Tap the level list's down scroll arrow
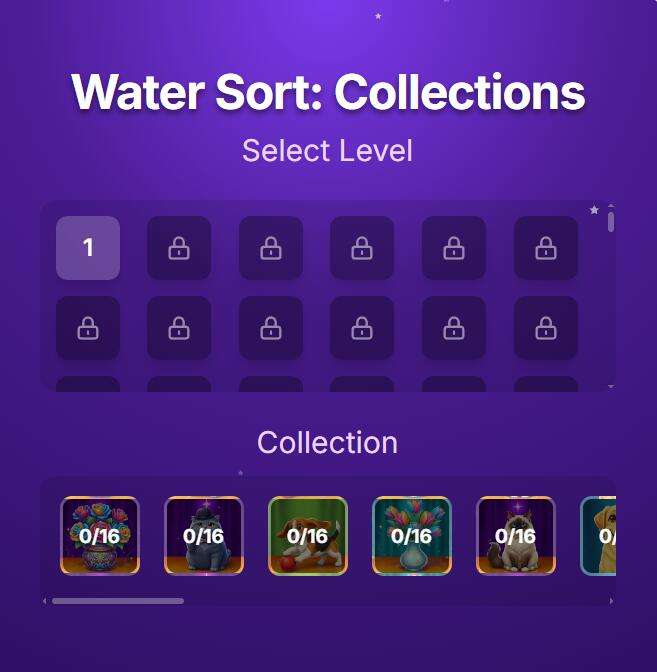This screenshot has height=672, width=657. (611, 385)
